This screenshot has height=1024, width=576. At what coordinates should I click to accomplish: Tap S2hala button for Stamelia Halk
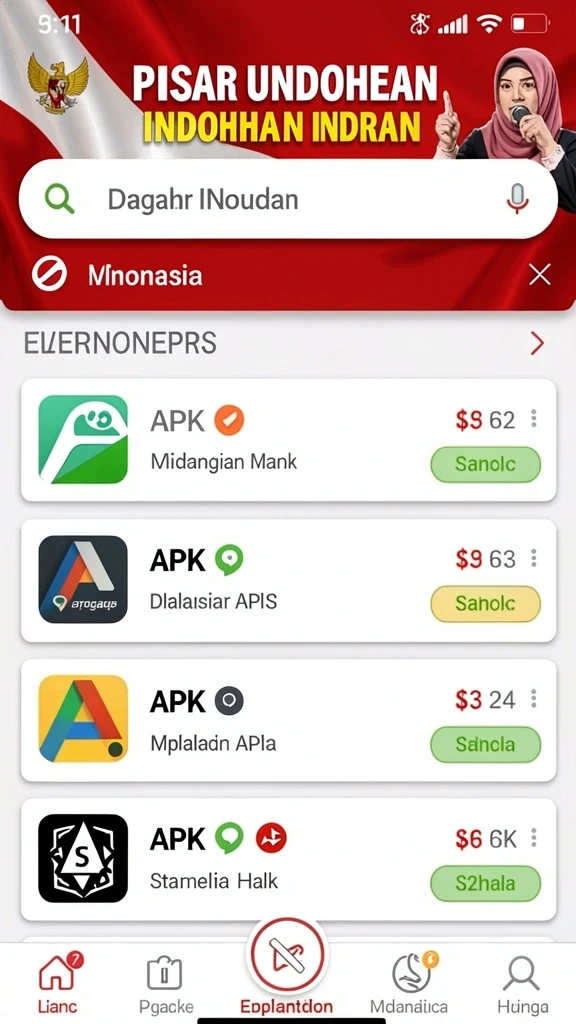(x=485, y=884)
